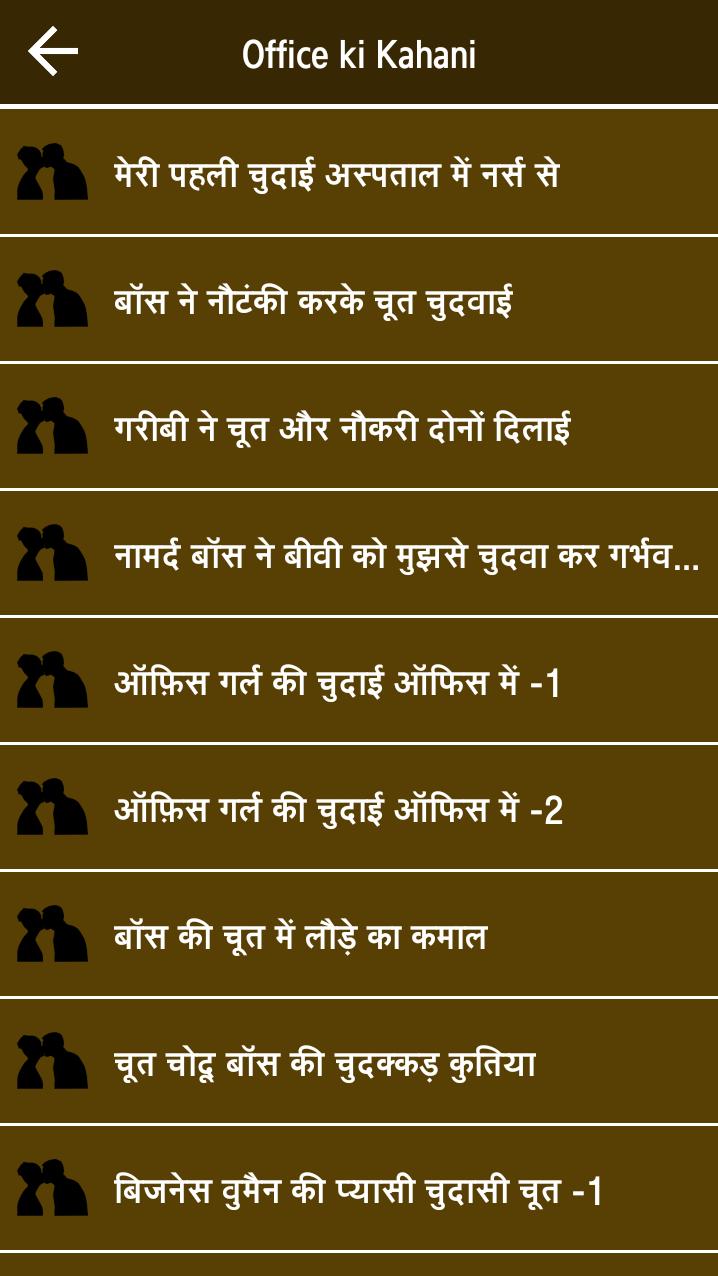Image resolution: width=718 pixels, height=1276 pixels.
Task: Open the story mentioning 'अस्पताल में नर्स'
Action: [x=336, y=174]
